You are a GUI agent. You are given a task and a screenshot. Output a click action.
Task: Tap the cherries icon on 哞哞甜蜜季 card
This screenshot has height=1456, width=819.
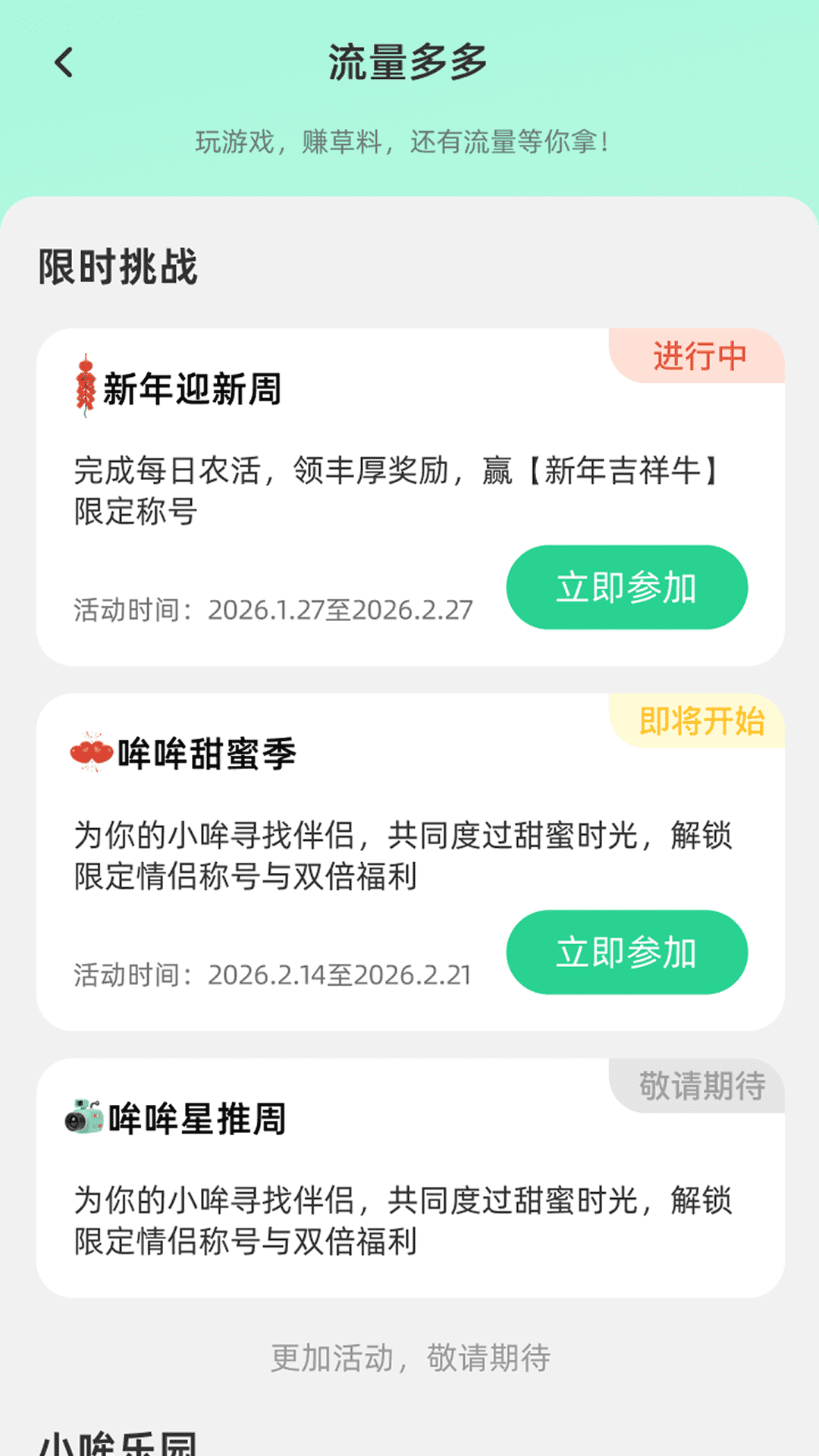(89, 754)
